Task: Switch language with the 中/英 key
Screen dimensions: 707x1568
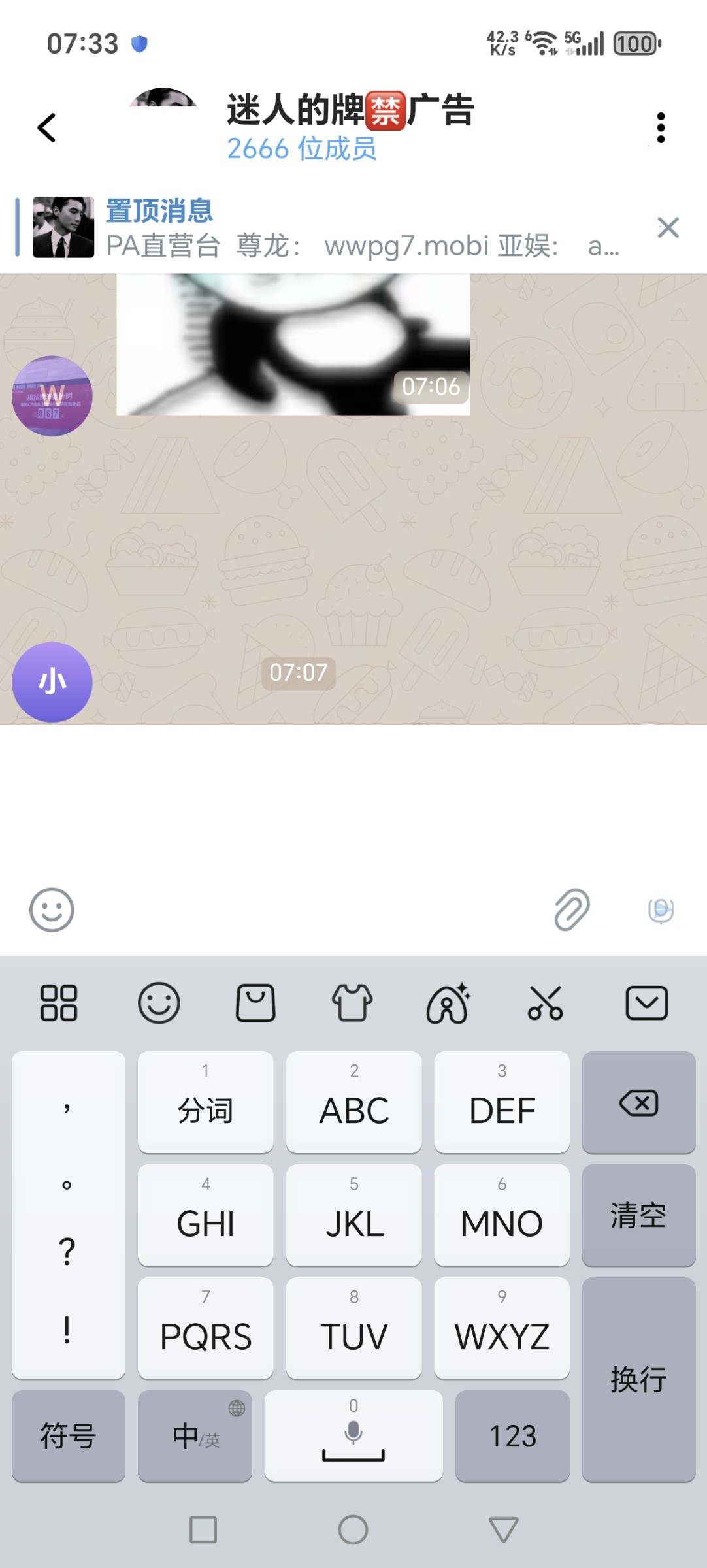Action: (195, 1436)
